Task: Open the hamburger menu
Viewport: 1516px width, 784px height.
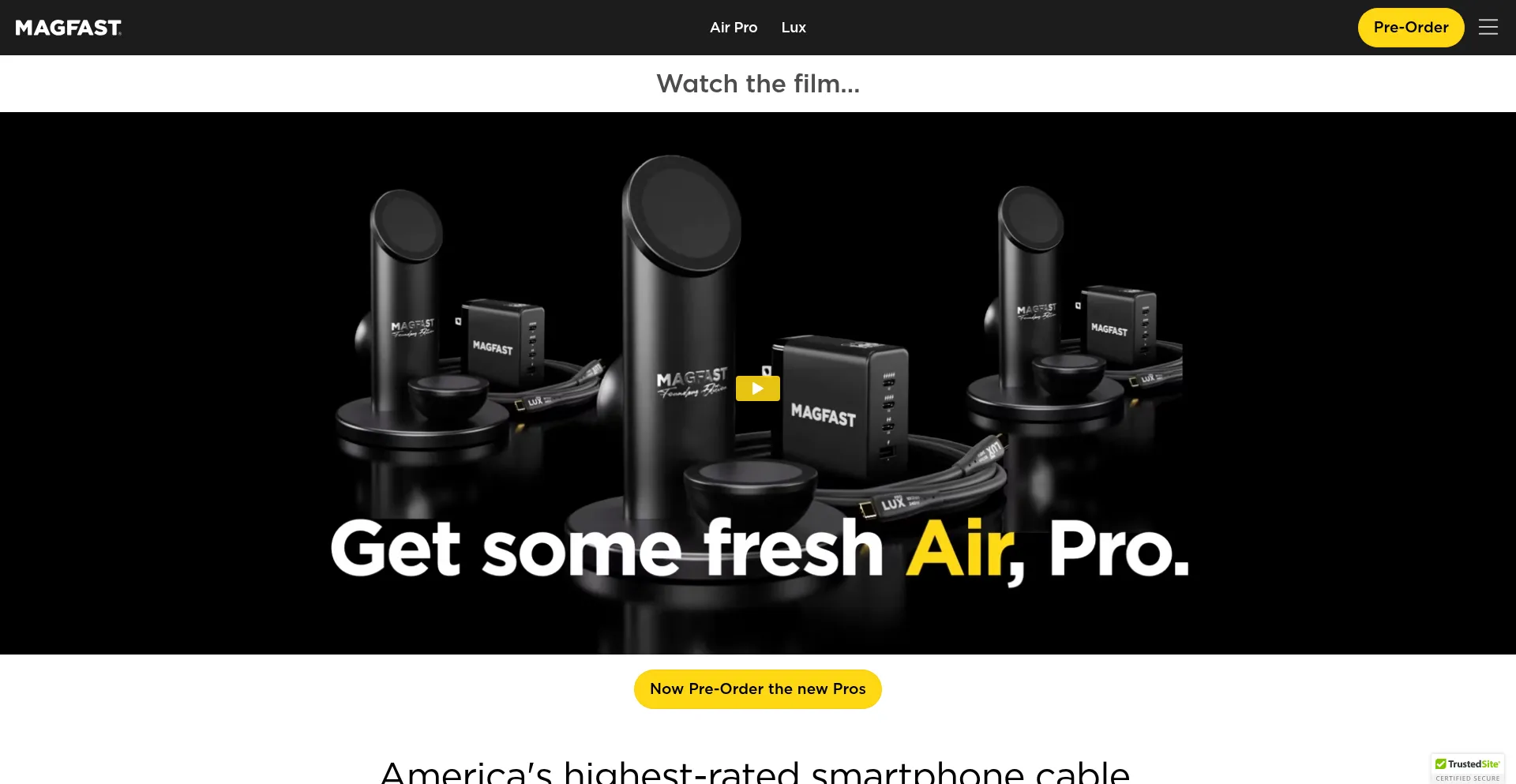Action: [1488, 28]
